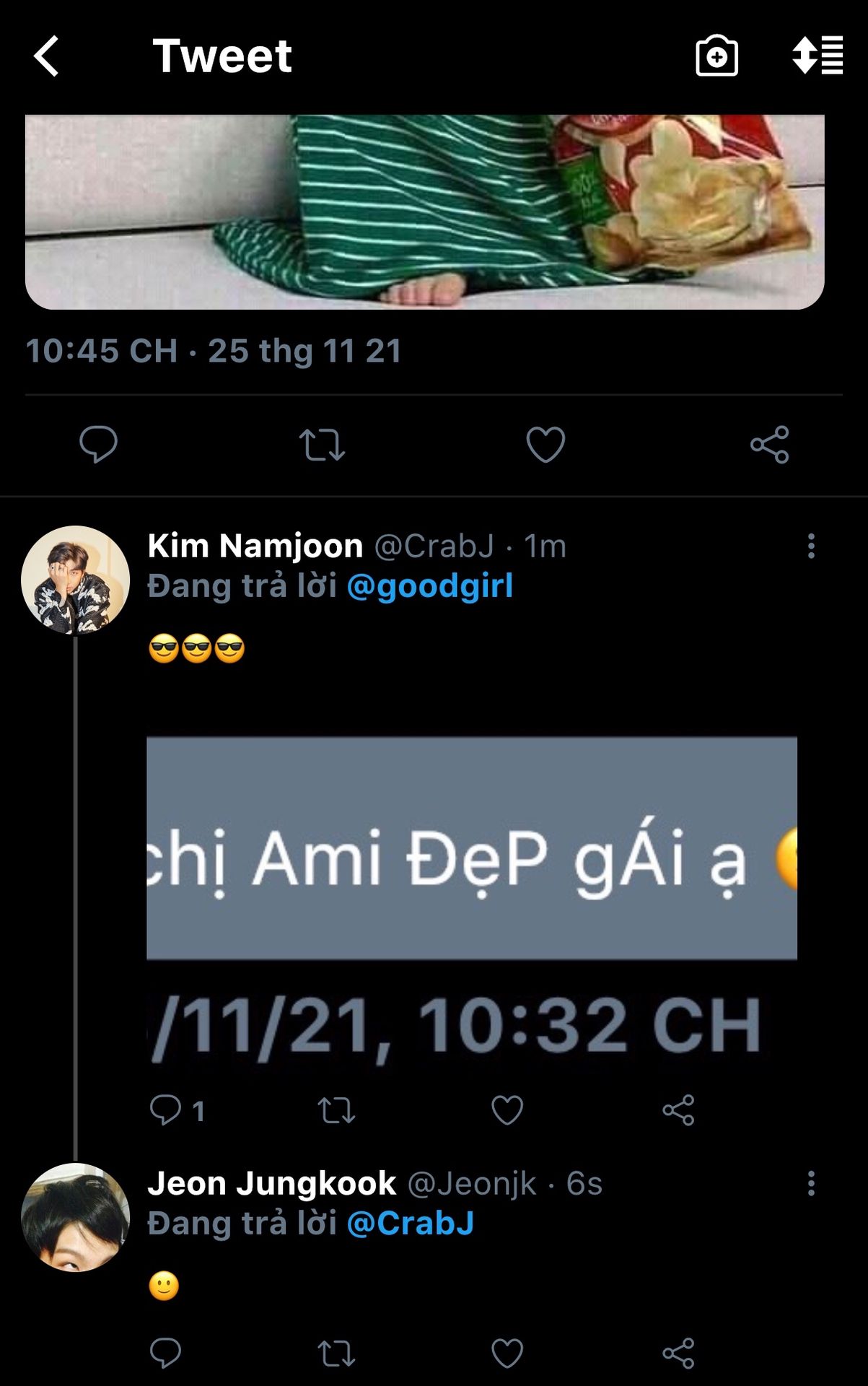Open overflow menu on Kim Namjoon's reply
This screenshot has height=1386, width=868.
pyautogui.click(x=811, y=546)
